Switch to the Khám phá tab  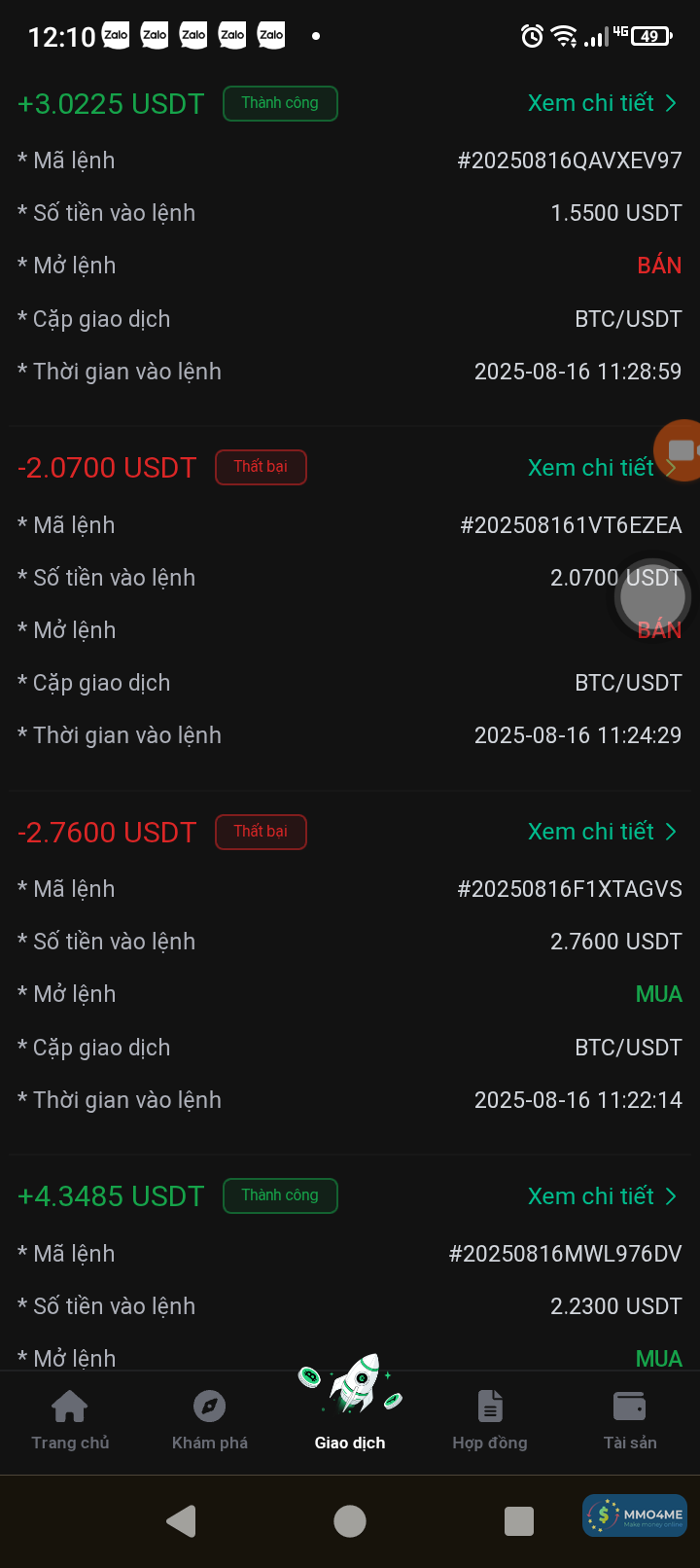210,1420
